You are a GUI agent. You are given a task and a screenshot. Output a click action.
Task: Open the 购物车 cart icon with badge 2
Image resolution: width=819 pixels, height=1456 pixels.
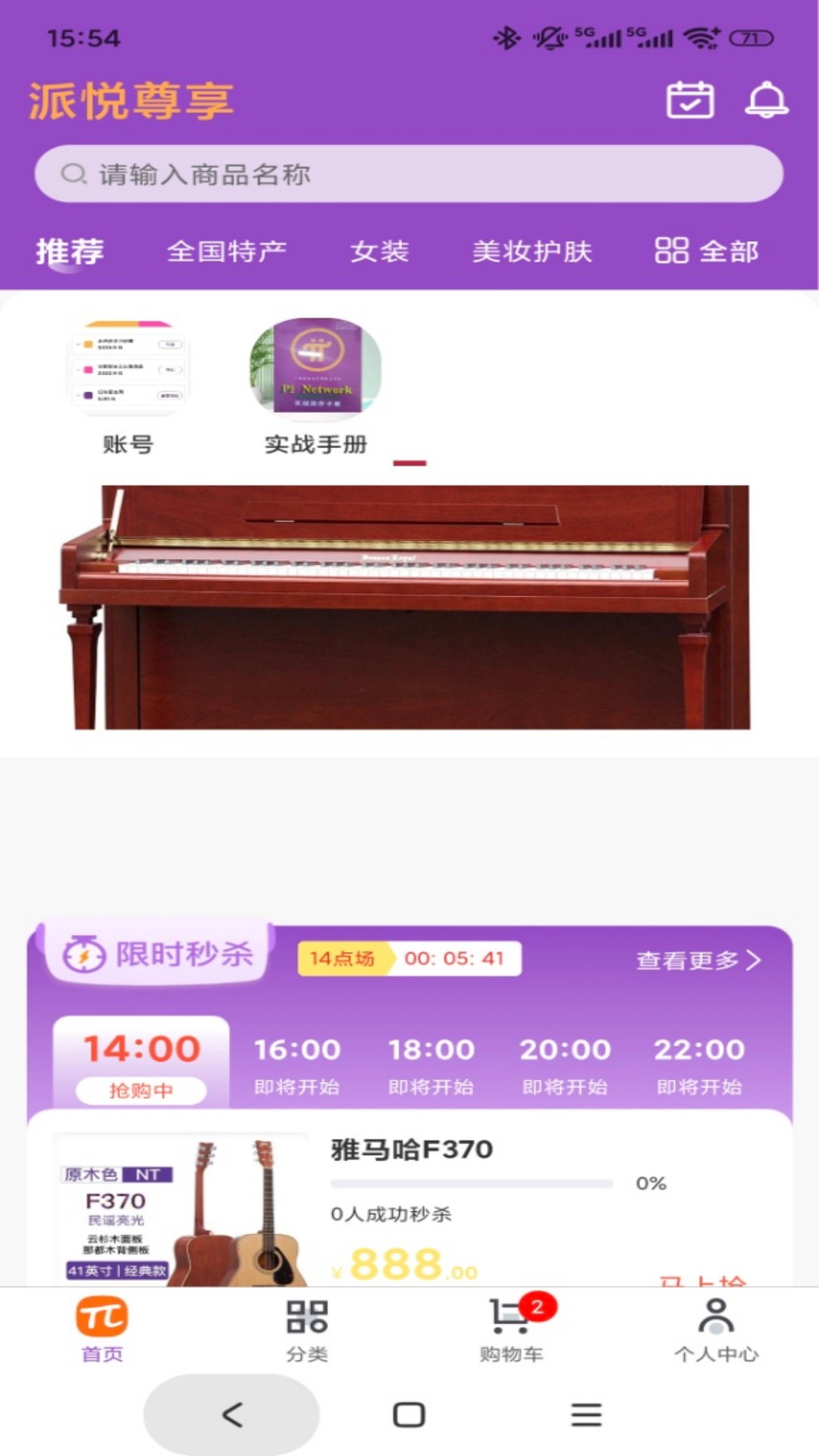tap(510, 1317)
